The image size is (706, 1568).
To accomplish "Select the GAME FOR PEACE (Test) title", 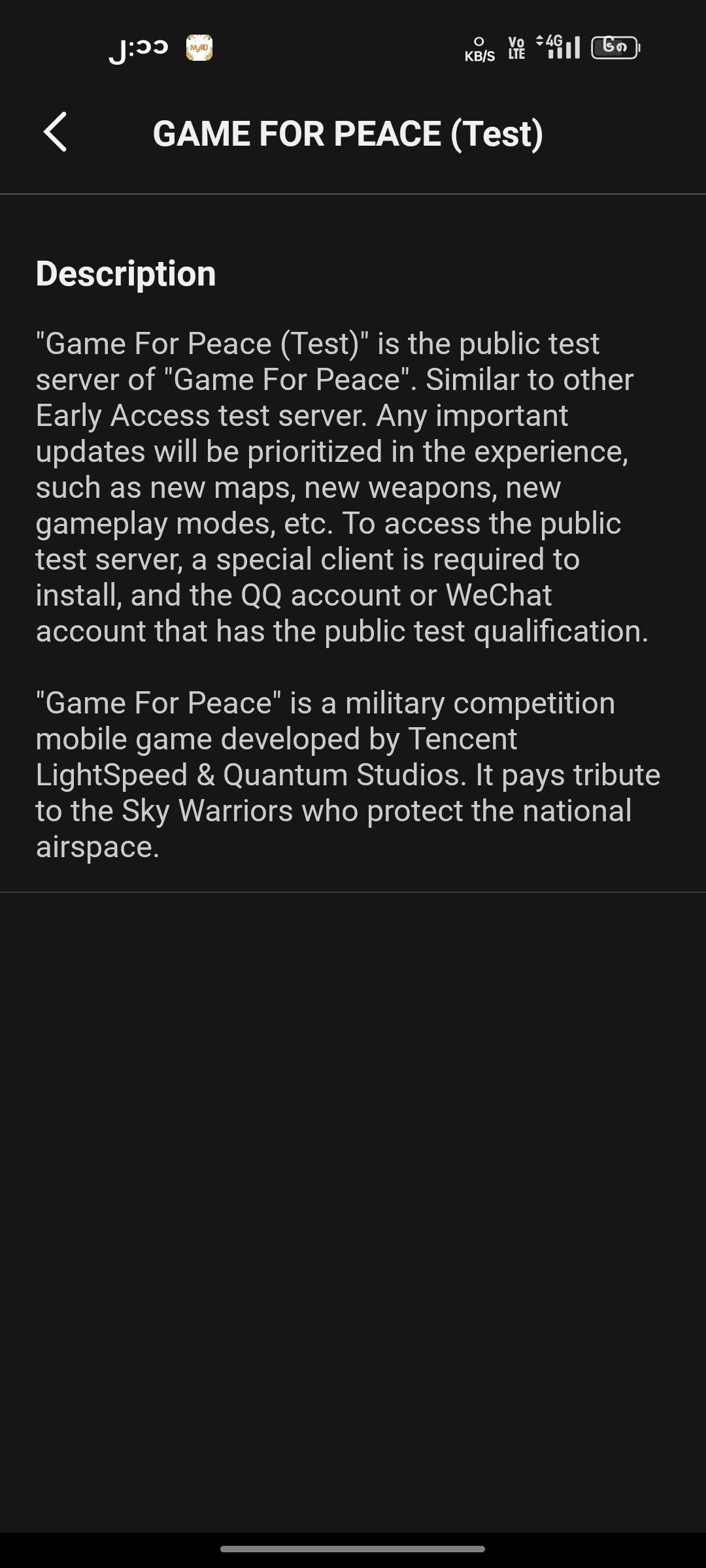I will (349, 134).
